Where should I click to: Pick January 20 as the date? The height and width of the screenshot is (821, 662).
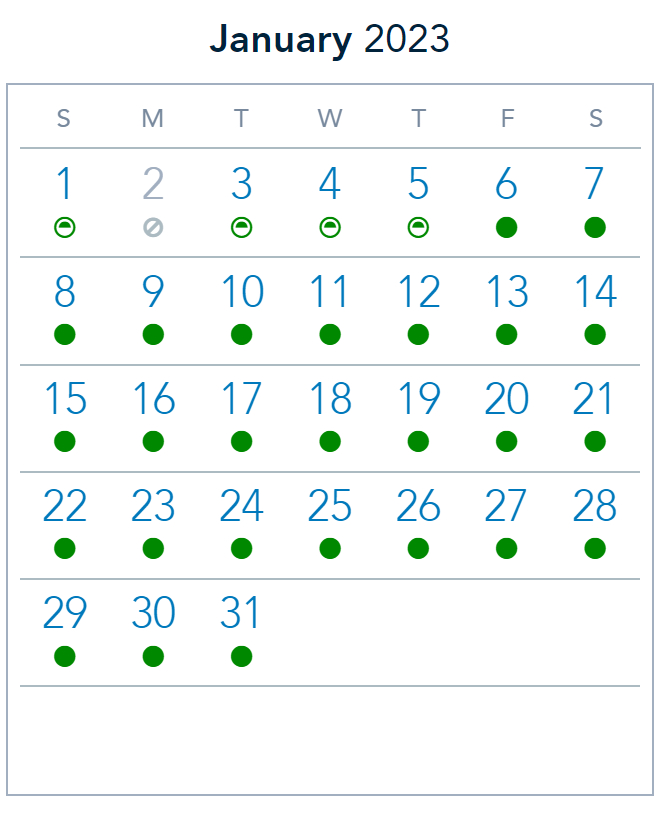(506, 400)
